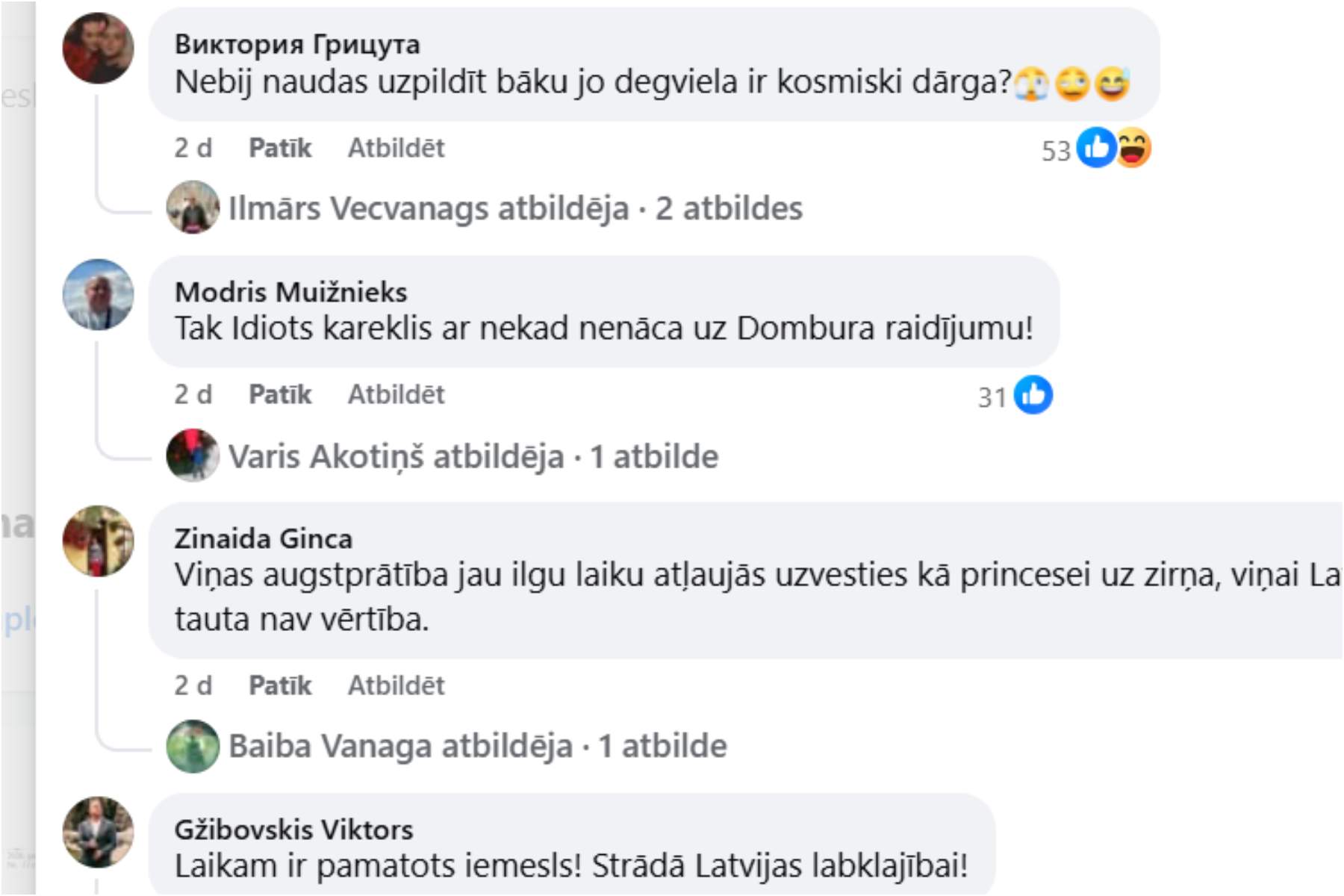Open Zinaida Ginca's profile name
This screenshot has width=1344, height=896.
pyautogui.click(x=263, y=538)
